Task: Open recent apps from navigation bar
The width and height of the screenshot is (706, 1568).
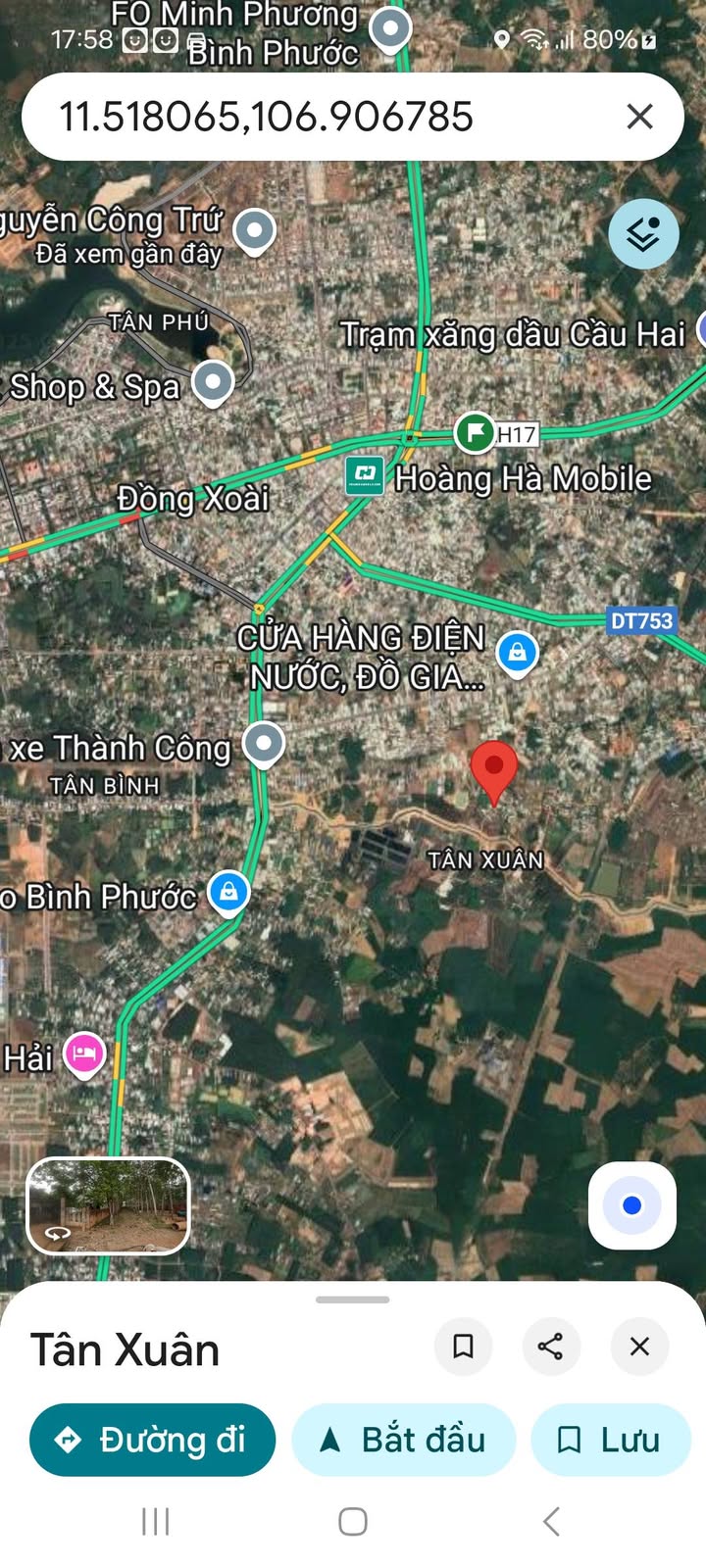Action: [x=156, y=1521]
